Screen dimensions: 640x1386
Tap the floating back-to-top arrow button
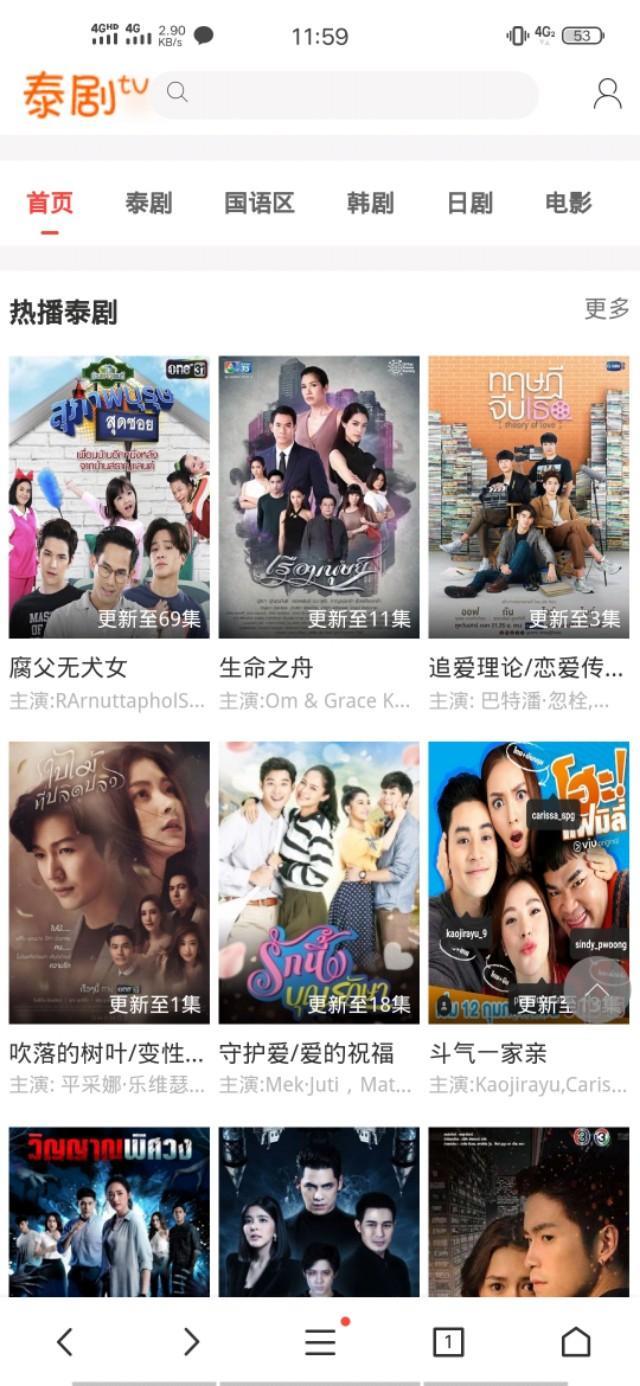click(597, 990)
